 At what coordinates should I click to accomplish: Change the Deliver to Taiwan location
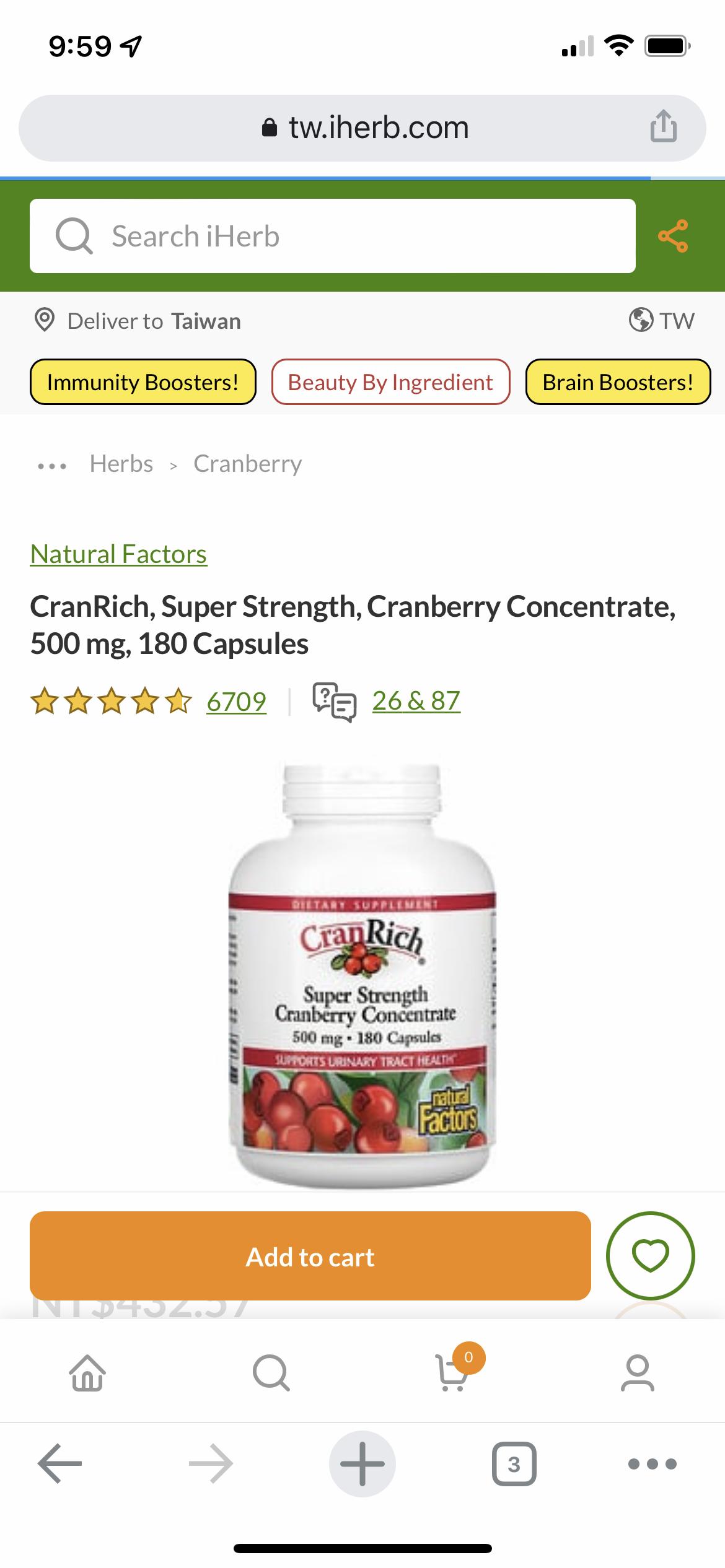pos(137,321)
